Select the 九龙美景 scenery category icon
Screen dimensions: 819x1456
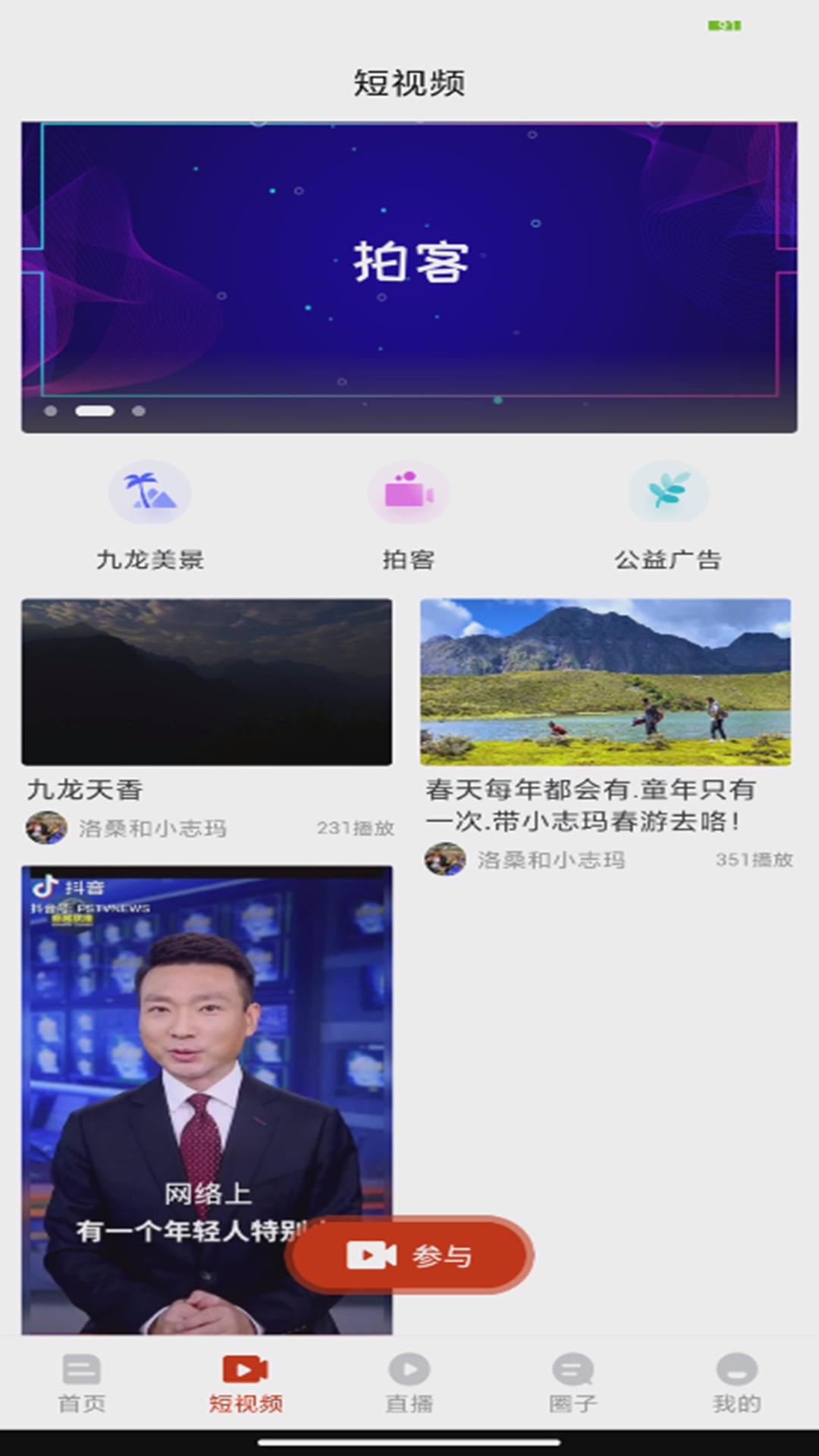tap(151, 493)
